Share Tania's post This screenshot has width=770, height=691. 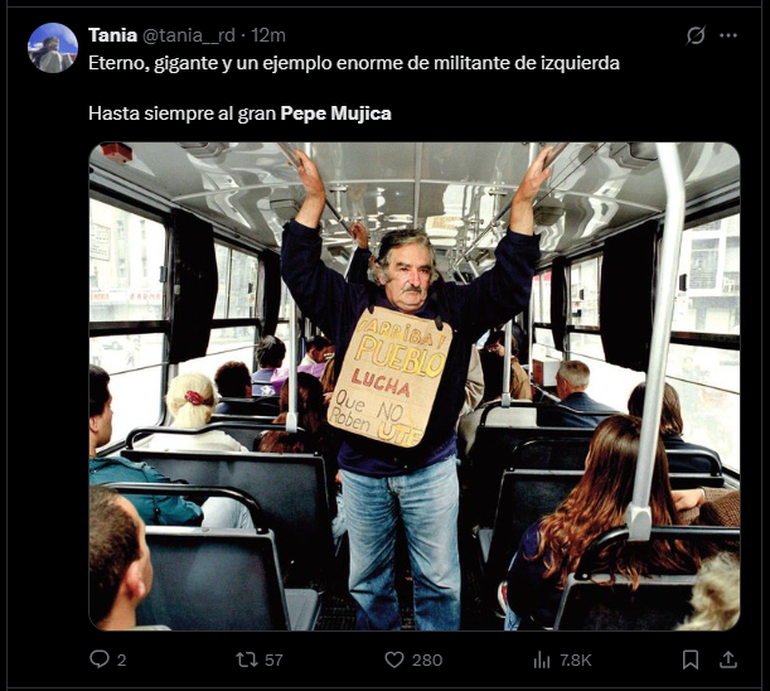tap(728, 659)
